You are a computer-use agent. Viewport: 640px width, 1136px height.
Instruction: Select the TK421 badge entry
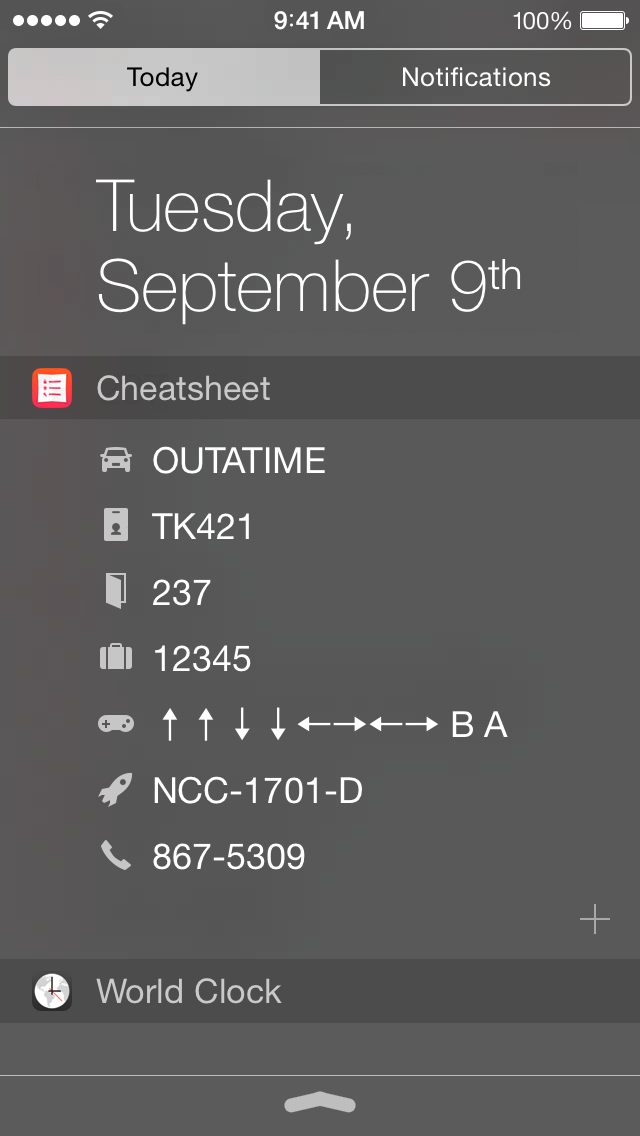tap(203, 527)
